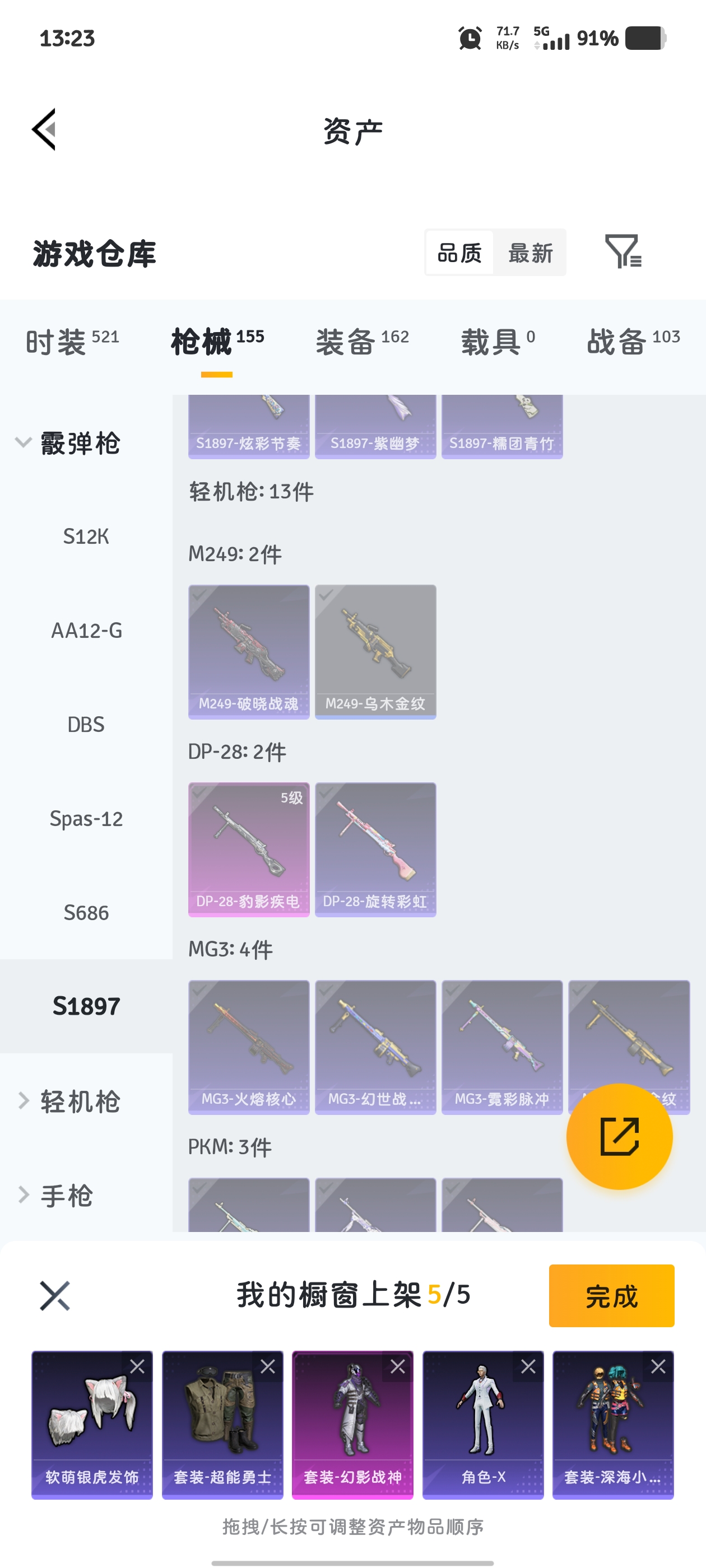Remove 软萌银虎发饰 from the showcase
The width and height of the screenshot is (706, 1568).
138,1367
